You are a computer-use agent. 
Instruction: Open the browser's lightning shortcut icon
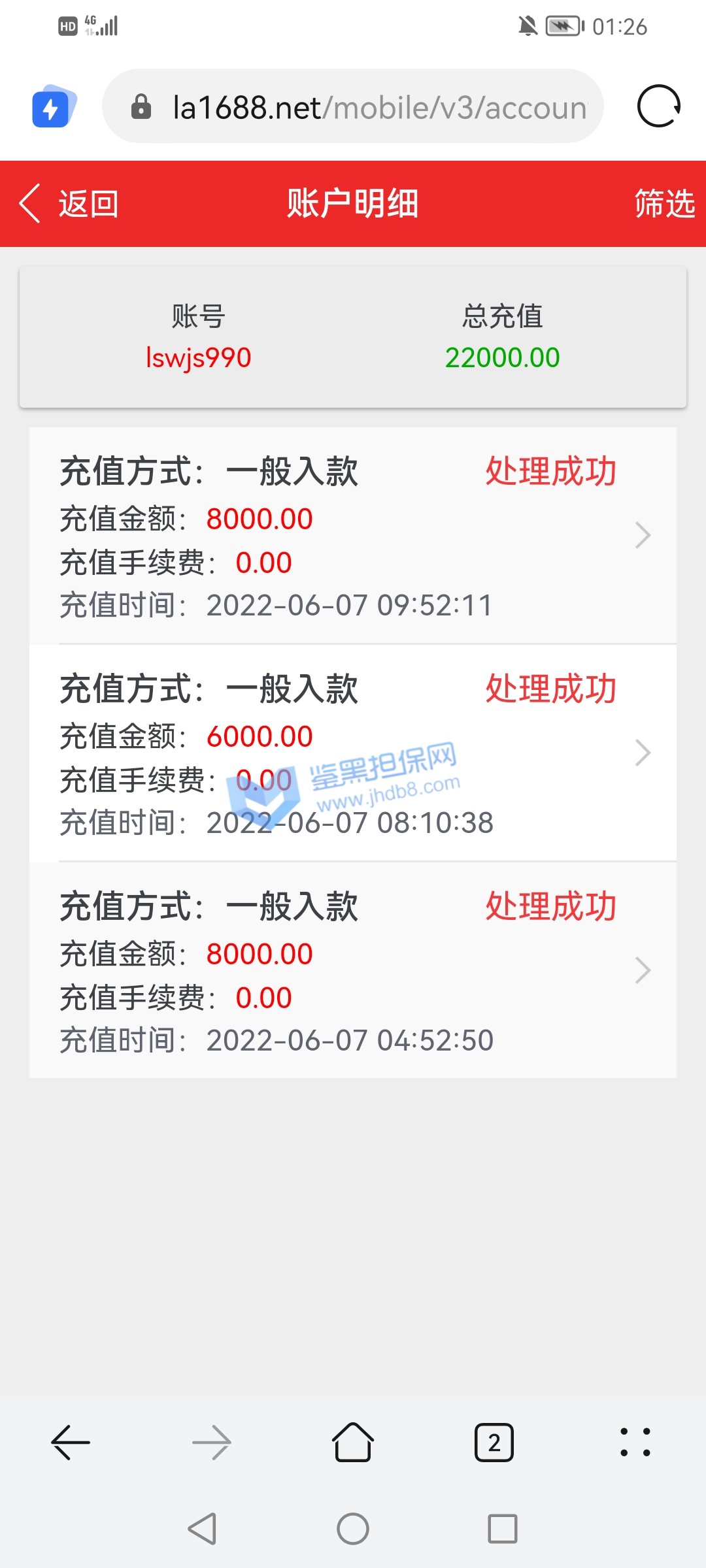pos(52,106)
